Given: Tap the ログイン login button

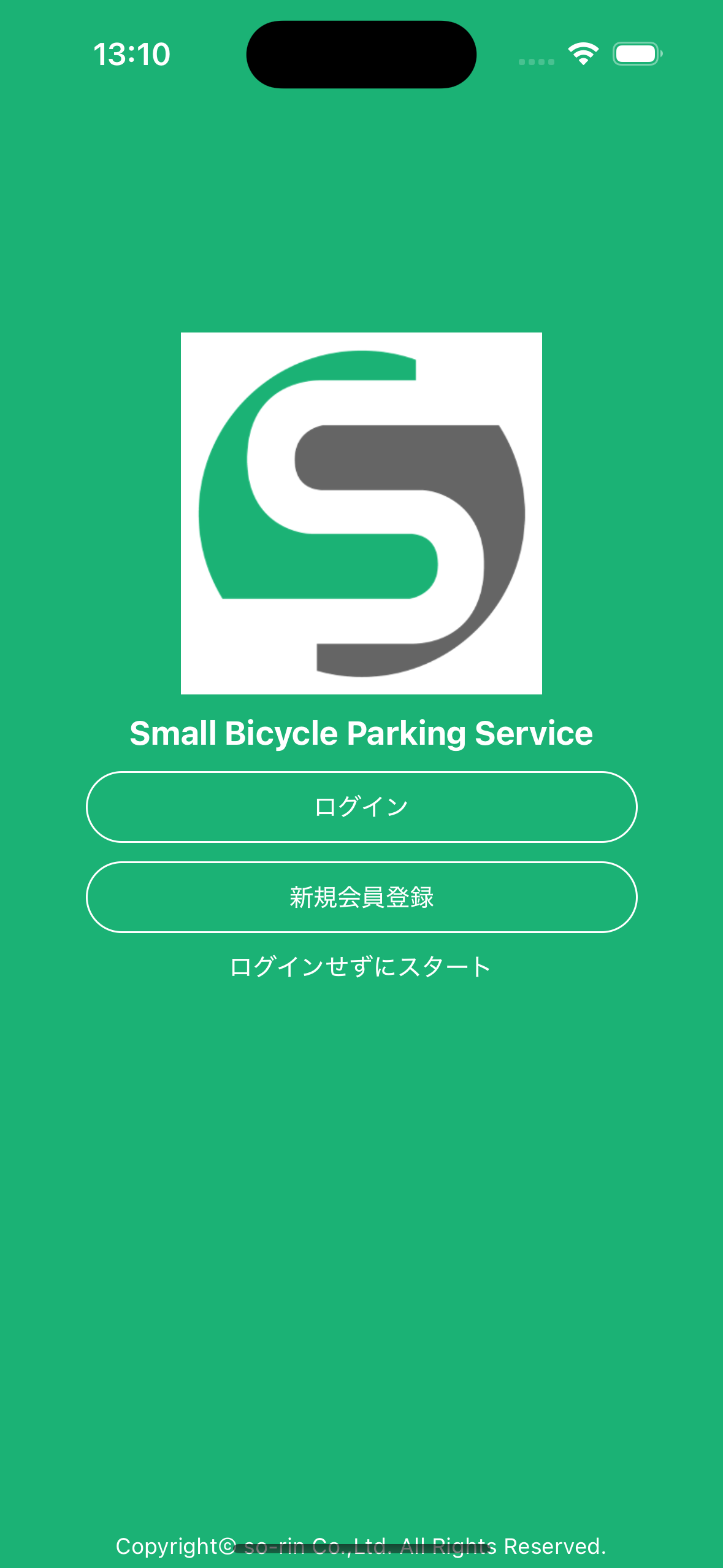Looking at the screenshot, I should click(x=361, y=807).
